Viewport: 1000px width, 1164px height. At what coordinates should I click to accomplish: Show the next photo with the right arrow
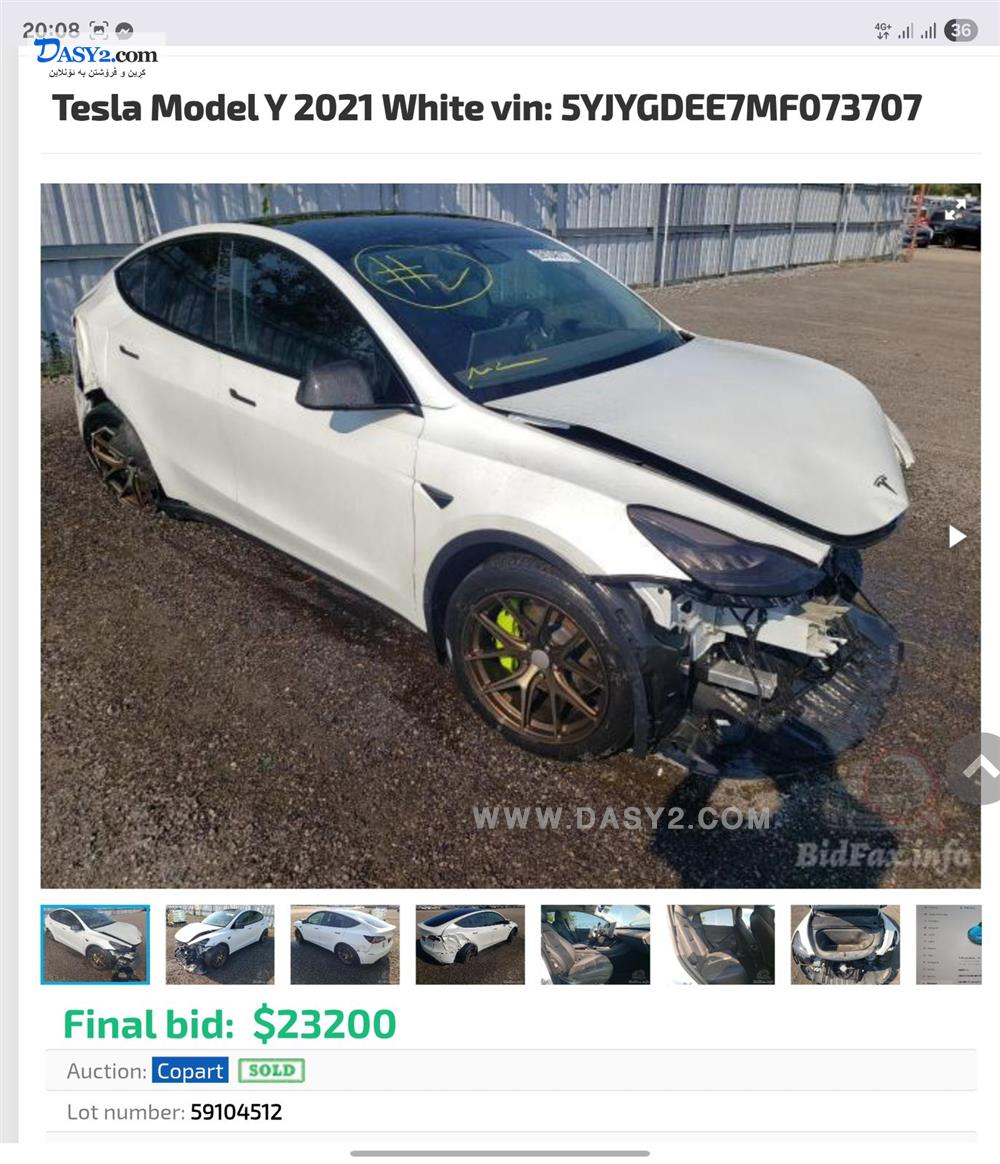pos(957,537)
